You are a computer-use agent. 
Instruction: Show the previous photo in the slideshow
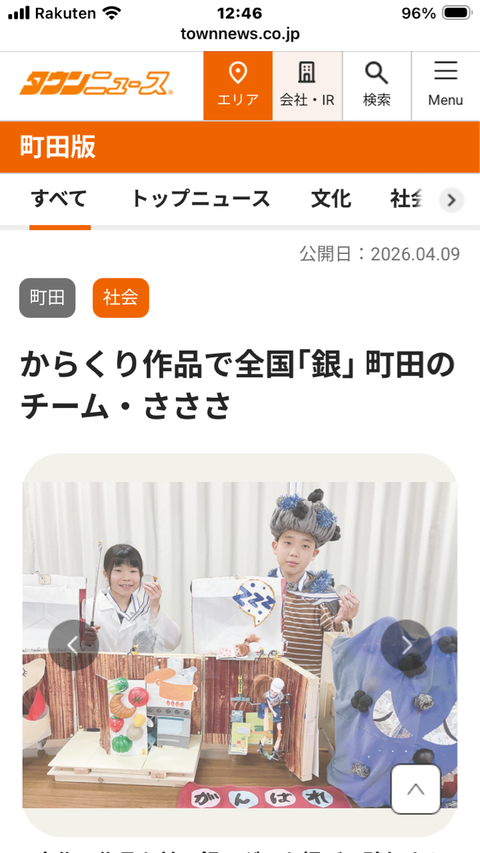point(73,645)
